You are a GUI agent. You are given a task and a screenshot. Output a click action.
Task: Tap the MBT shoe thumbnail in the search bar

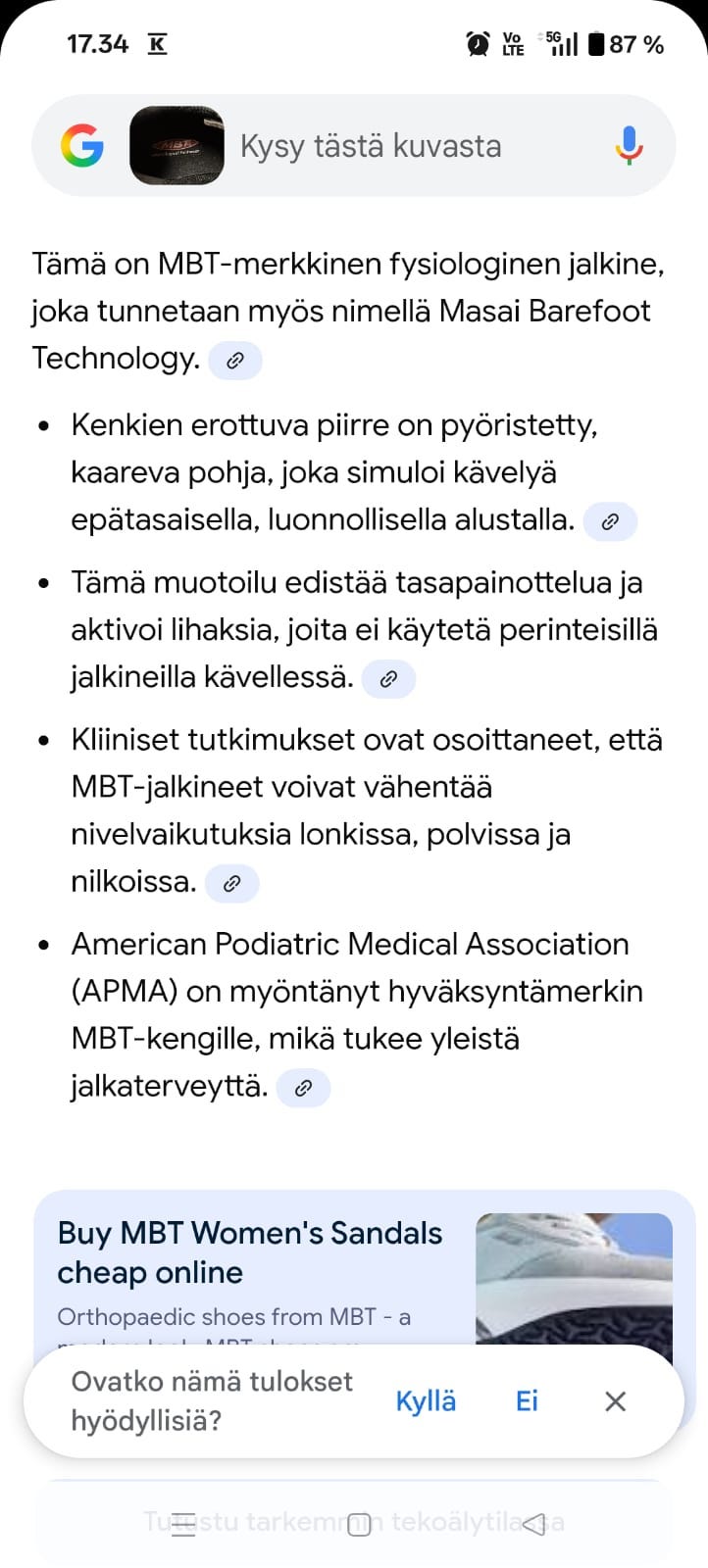click(x=177, y=145)
